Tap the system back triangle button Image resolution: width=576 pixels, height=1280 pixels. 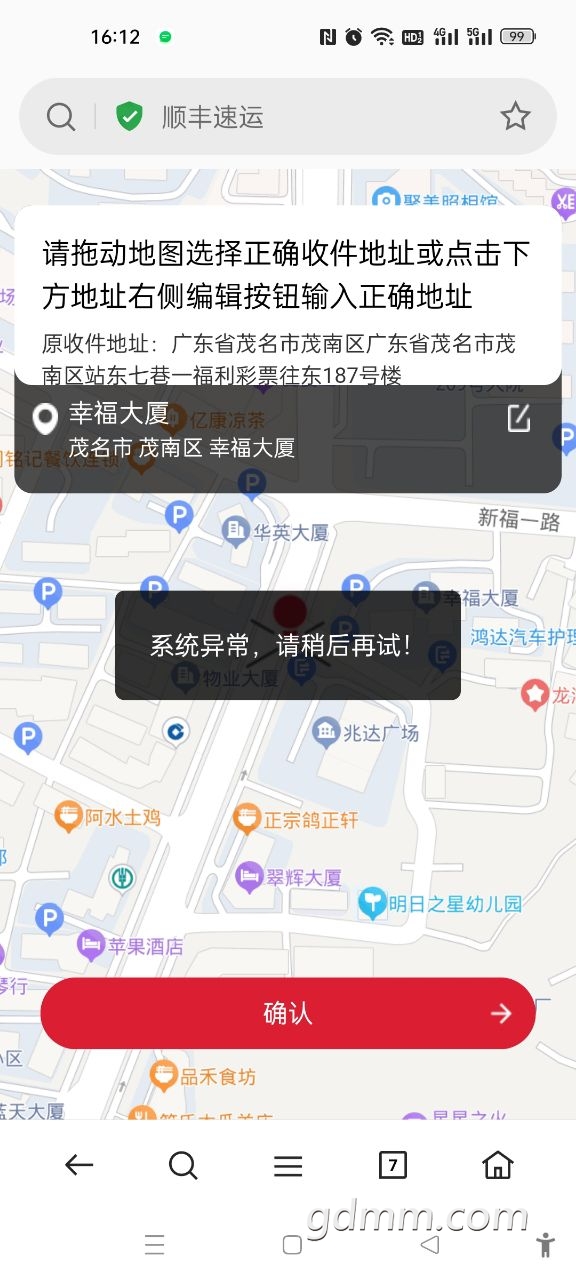click(430, 1244)
